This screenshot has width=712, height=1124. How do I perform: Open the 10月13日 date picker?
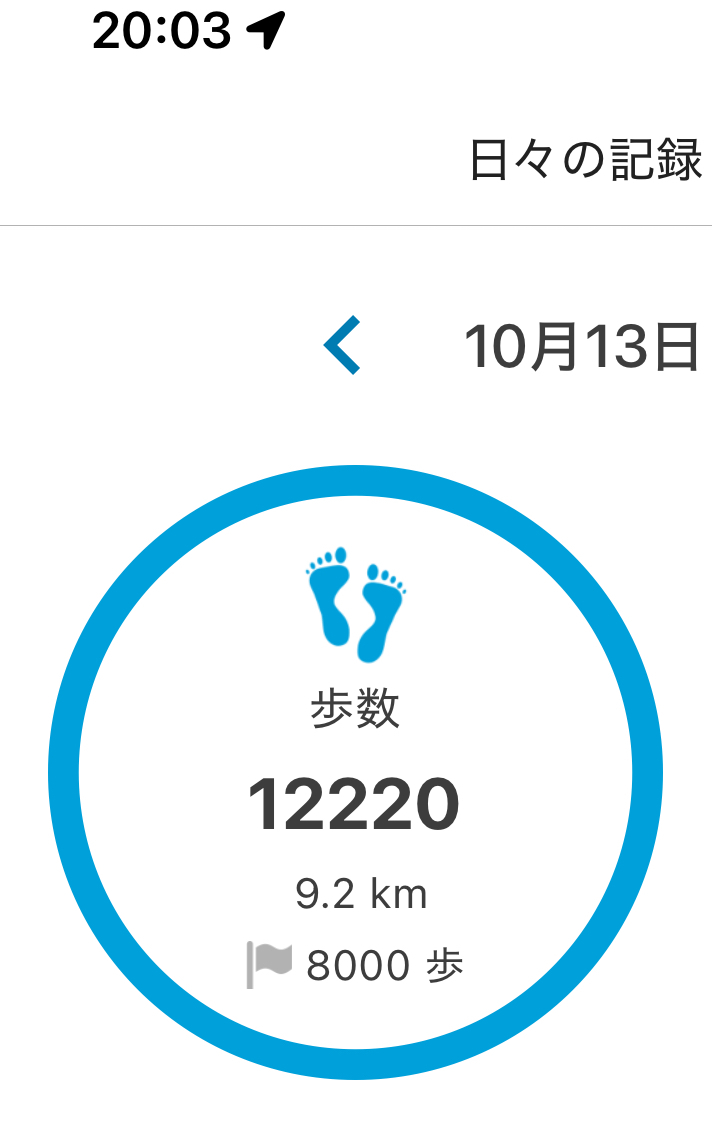click(x=581, y=347)
